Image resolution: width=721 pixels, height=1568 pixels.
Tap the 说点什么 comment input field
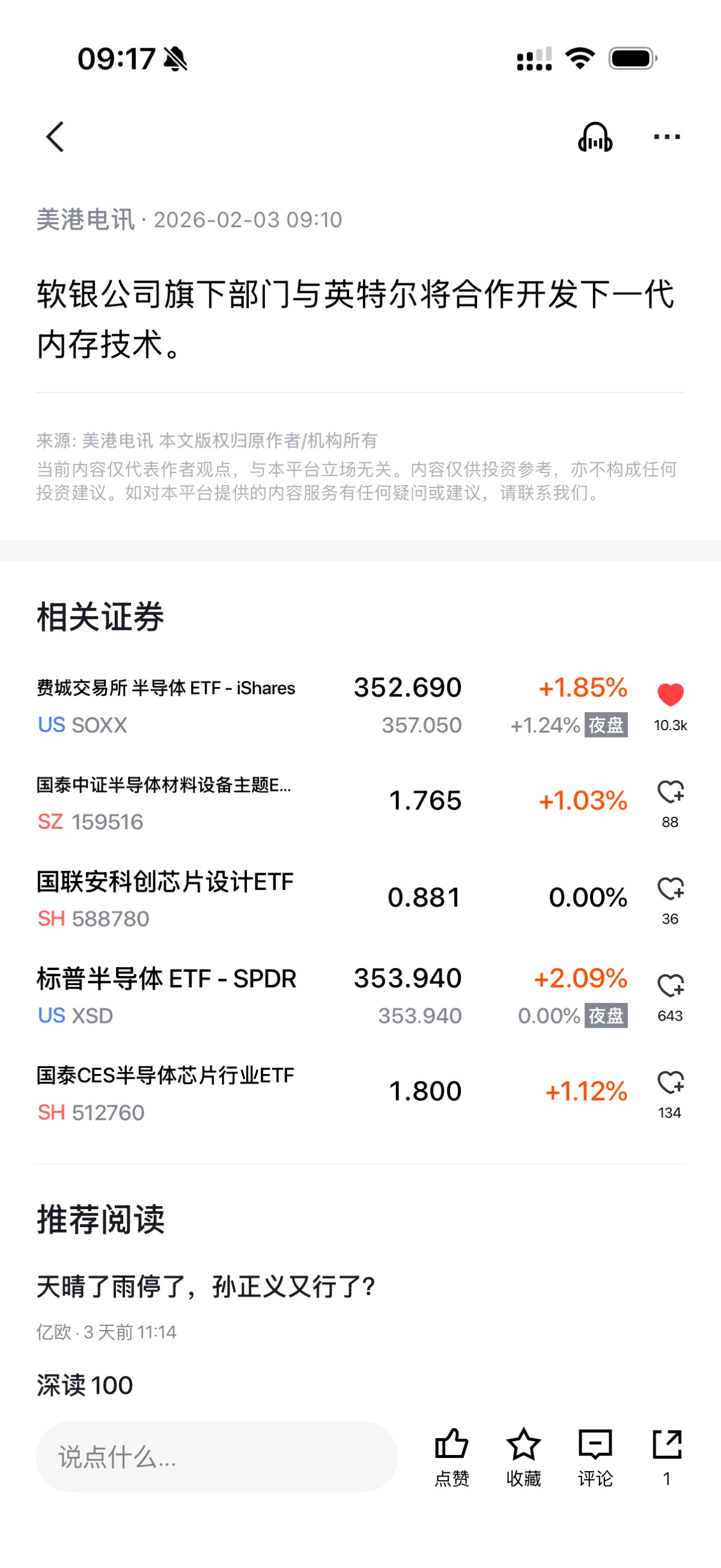point(217,1457)
